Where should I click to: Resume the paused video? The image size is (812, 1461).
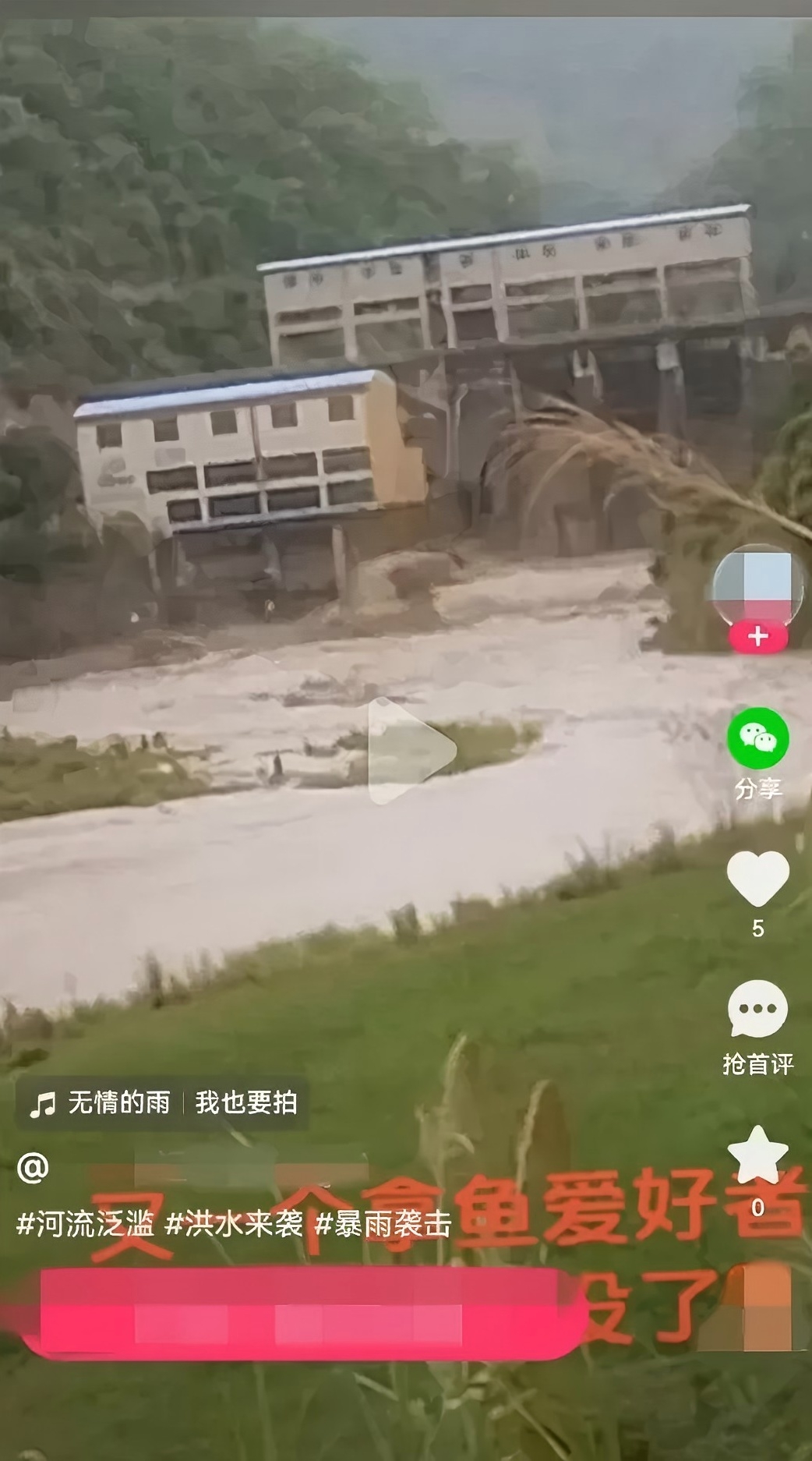(x=411, y=751)
